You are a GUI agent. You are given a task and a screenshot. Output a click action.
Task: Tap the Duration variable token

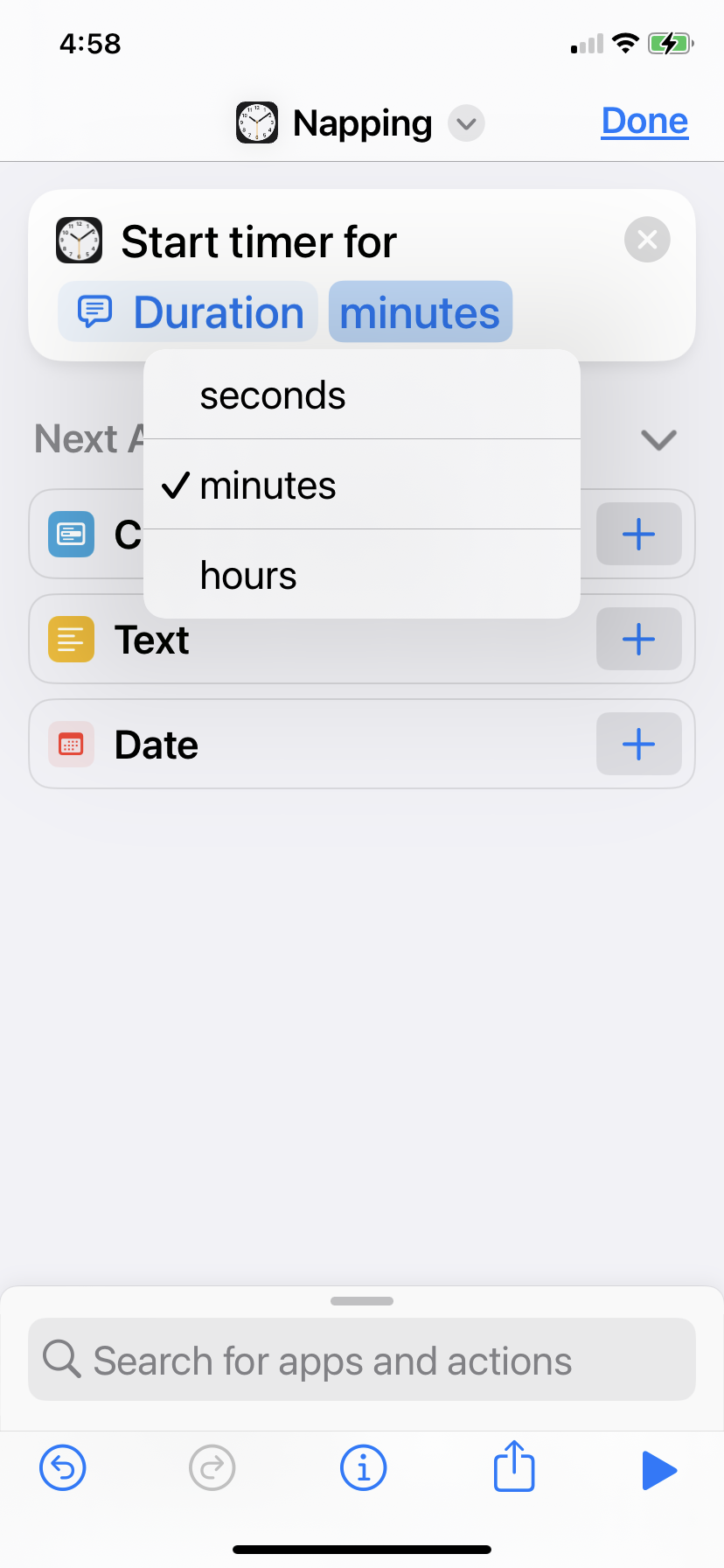(189, 312)
